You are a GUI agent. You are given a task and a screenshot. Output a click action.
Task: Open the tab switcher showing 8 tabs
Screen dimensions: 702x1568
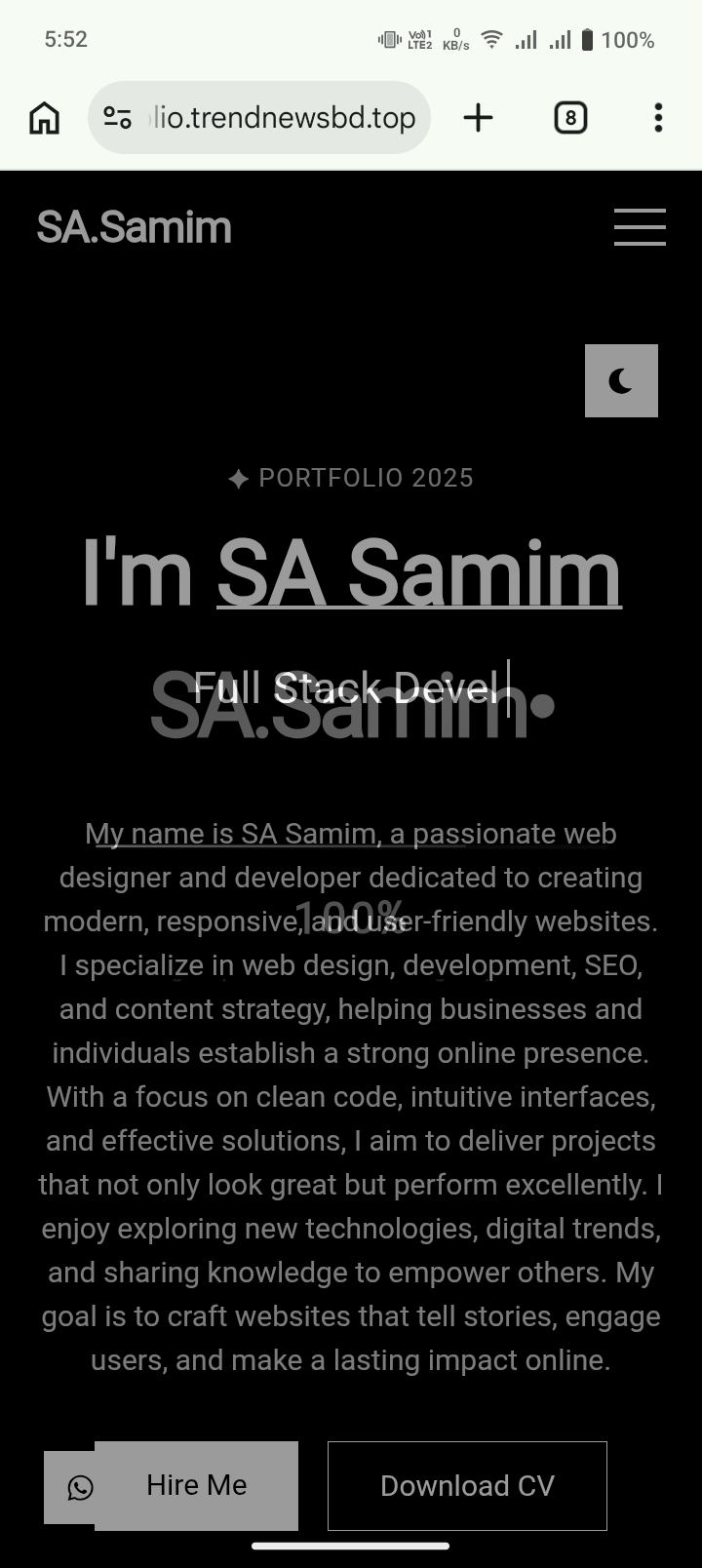tap(570, 118)
